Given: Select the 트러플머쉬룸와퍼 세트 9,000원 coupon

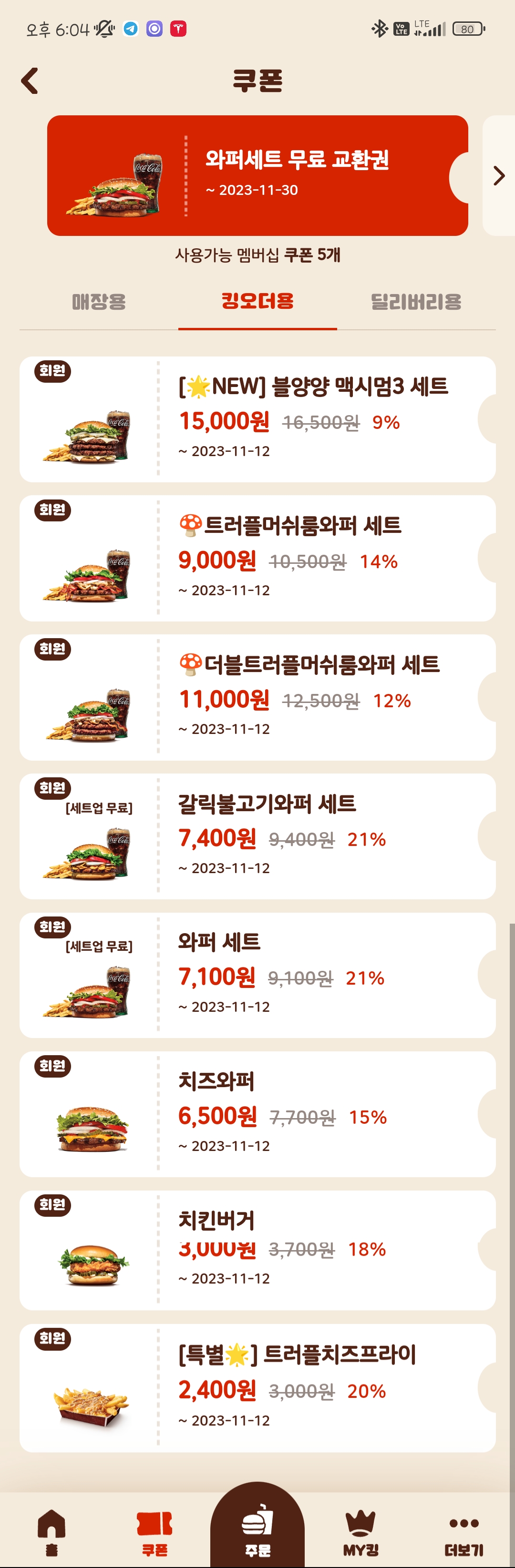Looking at the screenshot, I should 257,558.
